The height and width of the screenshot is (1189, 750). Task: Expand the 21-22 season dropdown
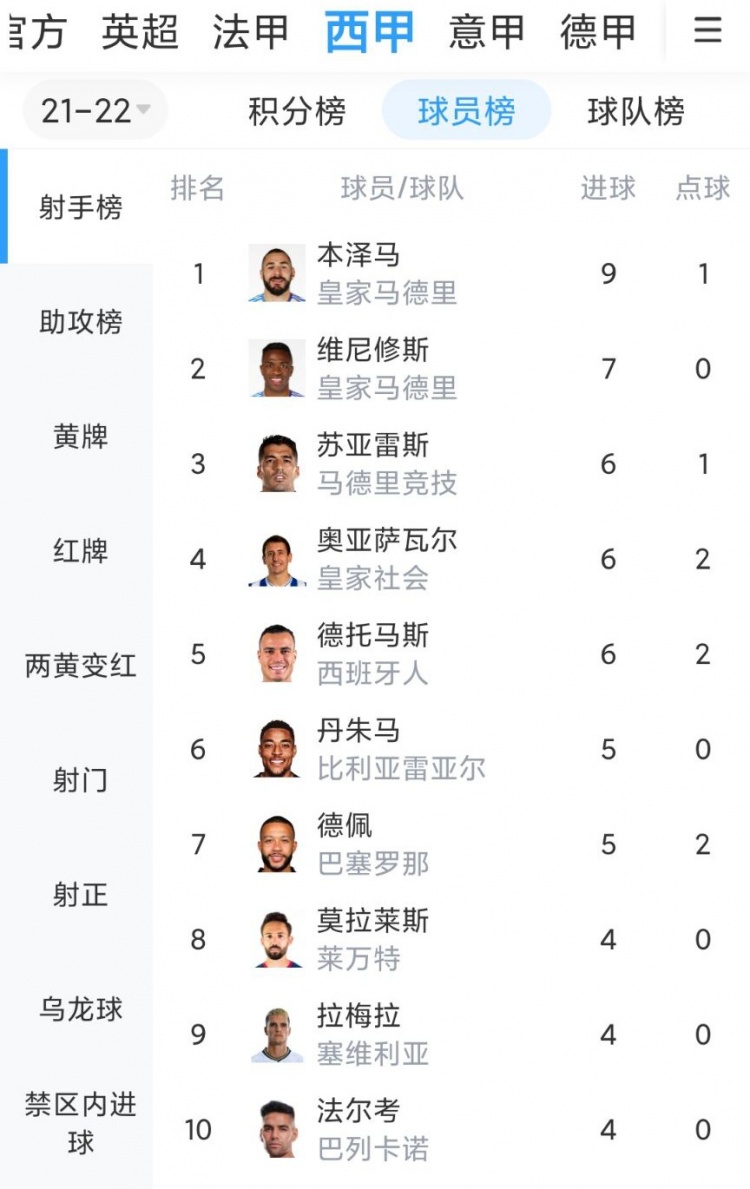(x=95, y=110)
